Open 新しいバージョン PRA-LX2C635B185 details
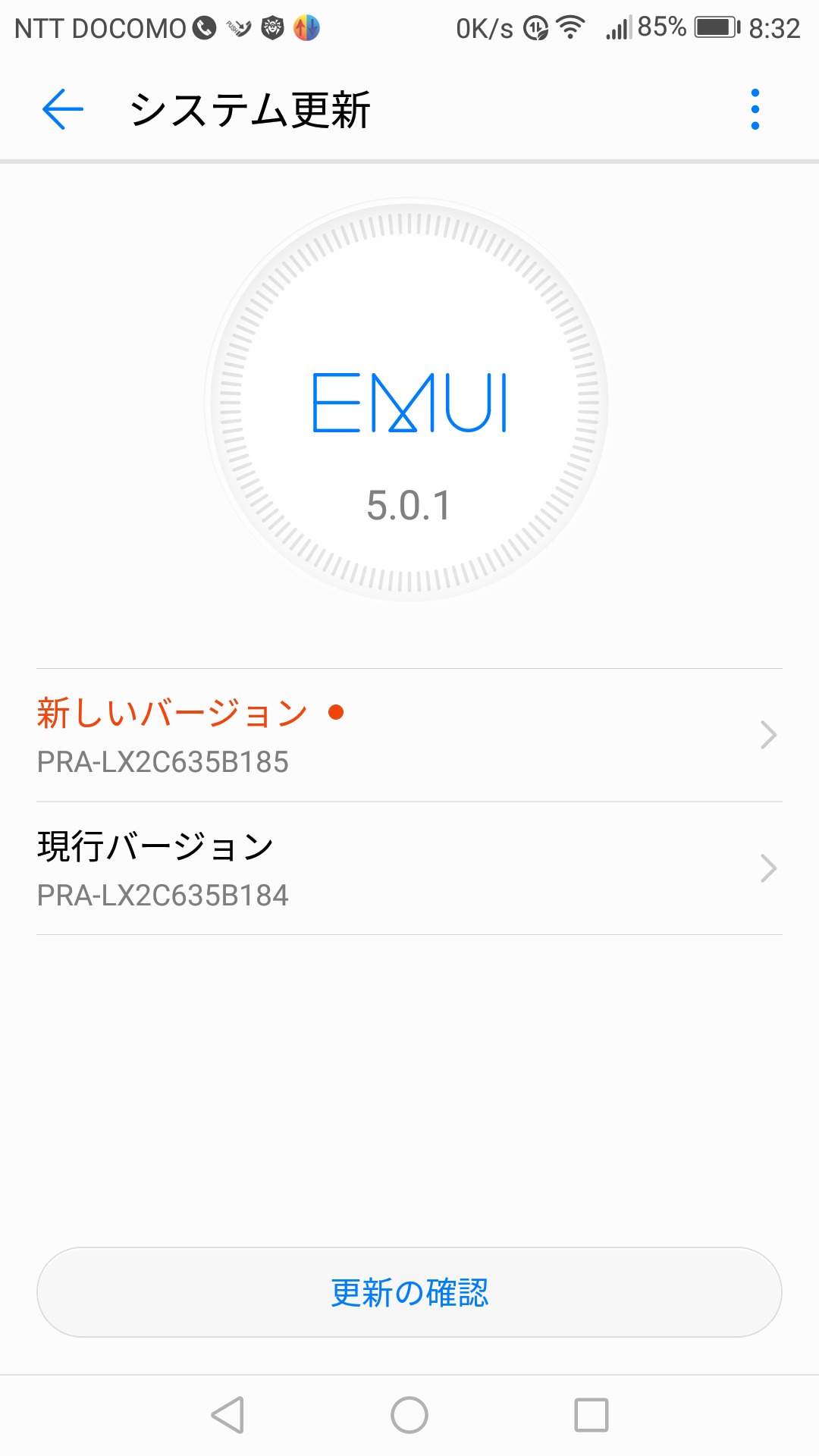 pos(409,735)
